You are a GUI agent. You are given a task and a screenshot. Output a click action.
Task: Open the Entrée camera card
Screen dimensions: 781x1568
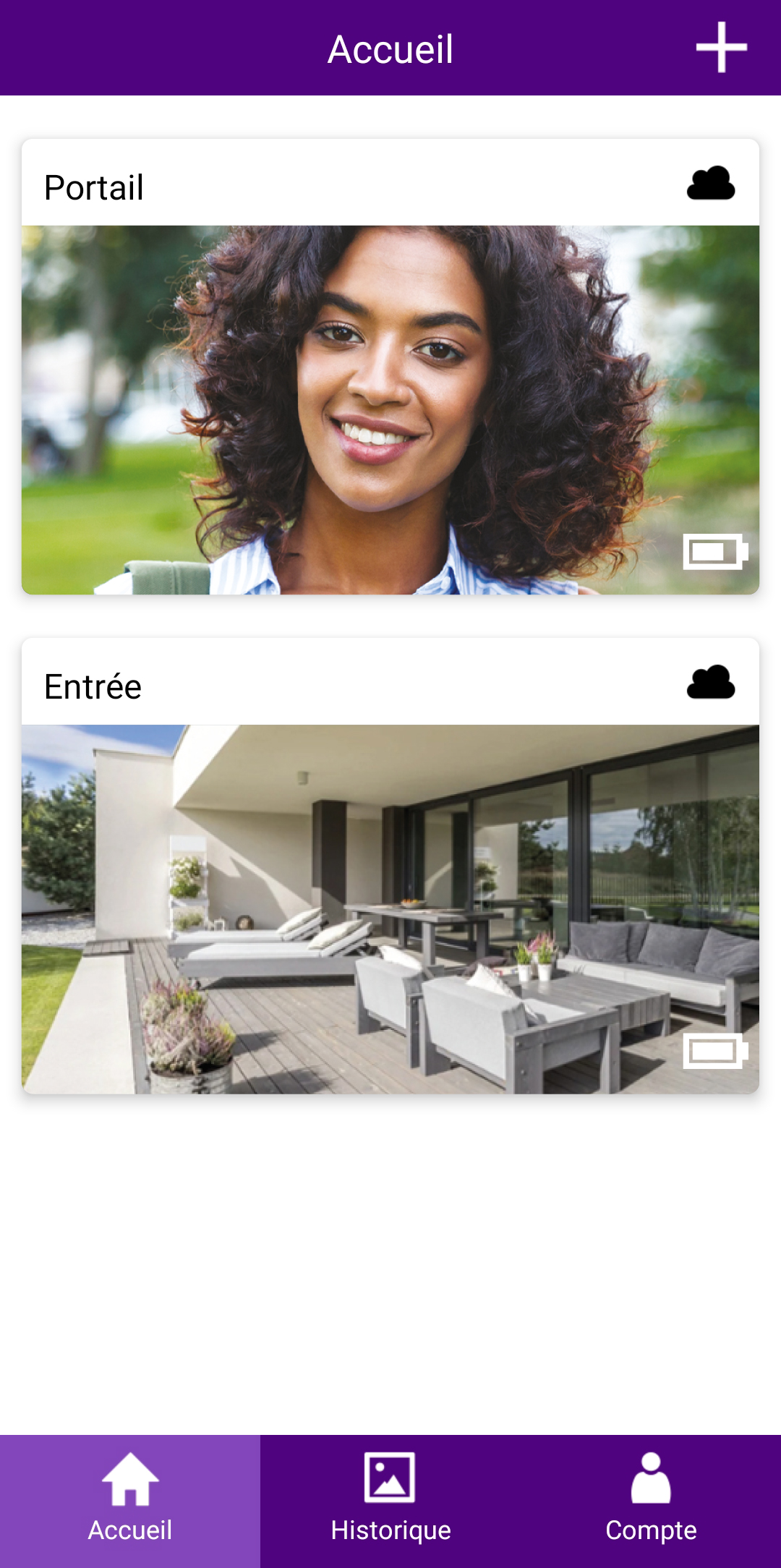click(390, 908)
